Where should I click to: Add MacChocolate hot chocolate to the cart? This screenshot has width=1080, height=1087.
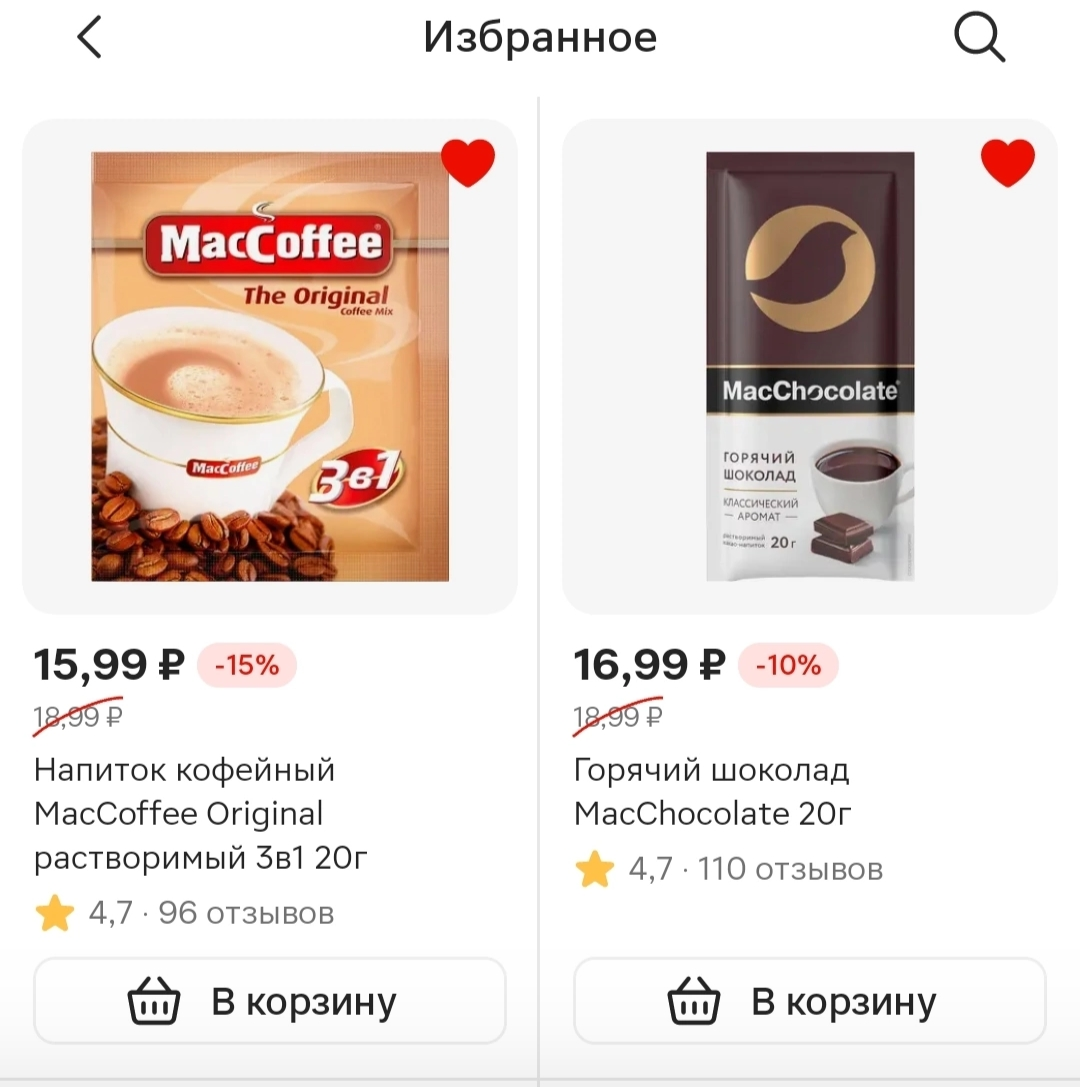[810, 1000]
